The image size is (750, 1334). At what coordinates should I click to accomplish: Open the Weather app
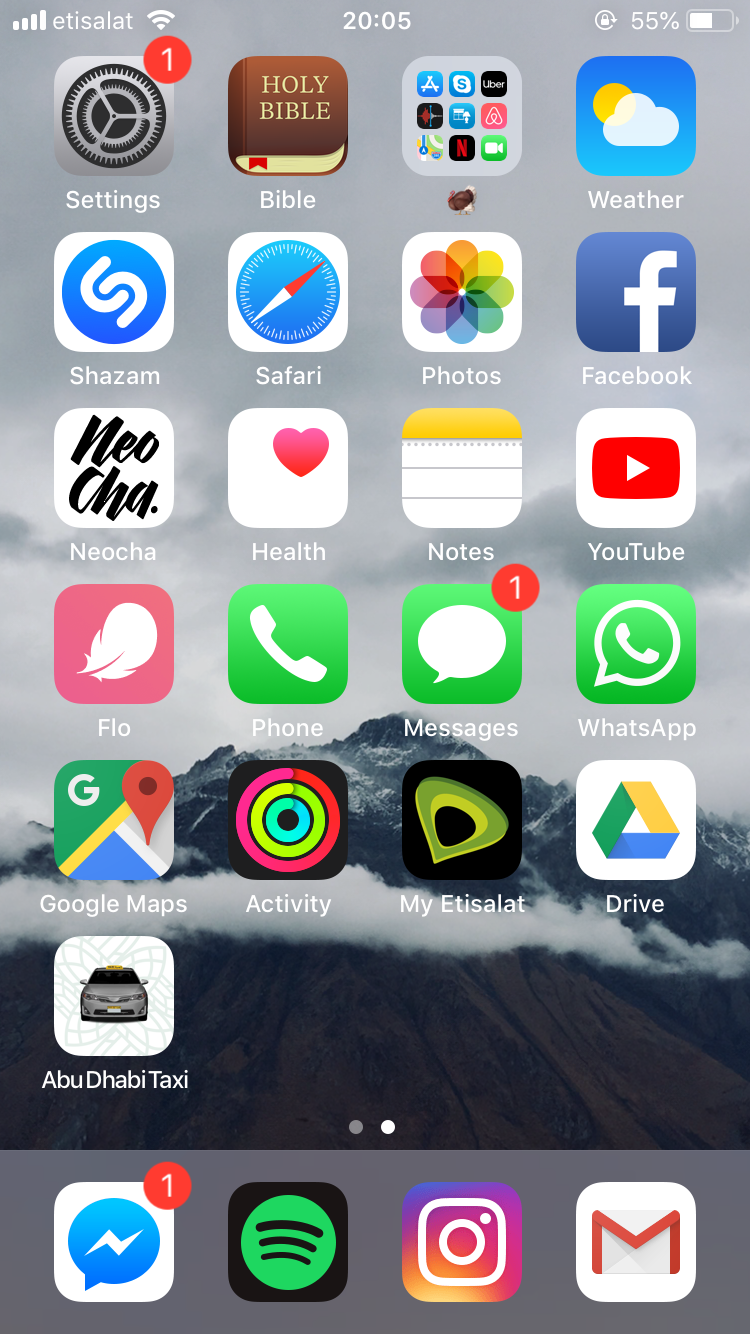[636, 116]
